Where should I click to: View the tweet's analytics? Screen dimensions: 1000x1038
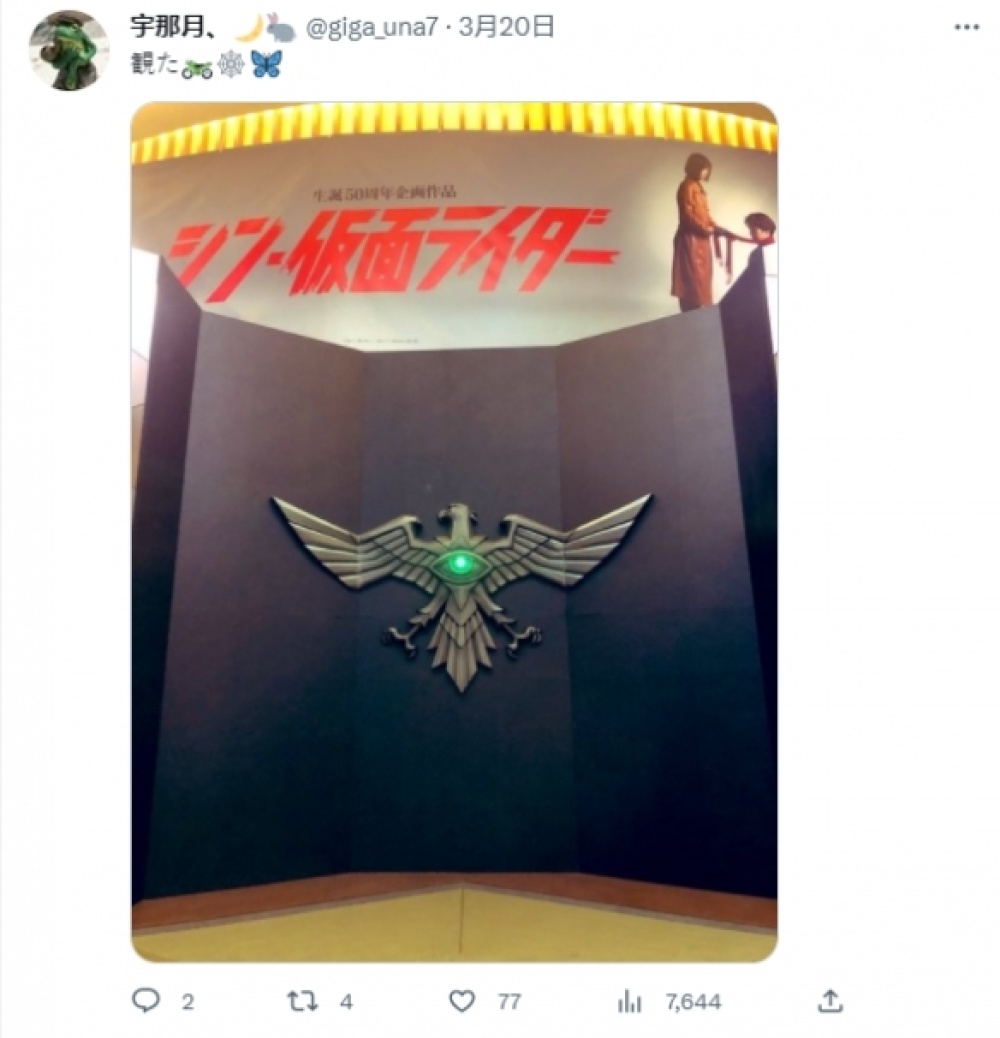[x=630, y=1001]
